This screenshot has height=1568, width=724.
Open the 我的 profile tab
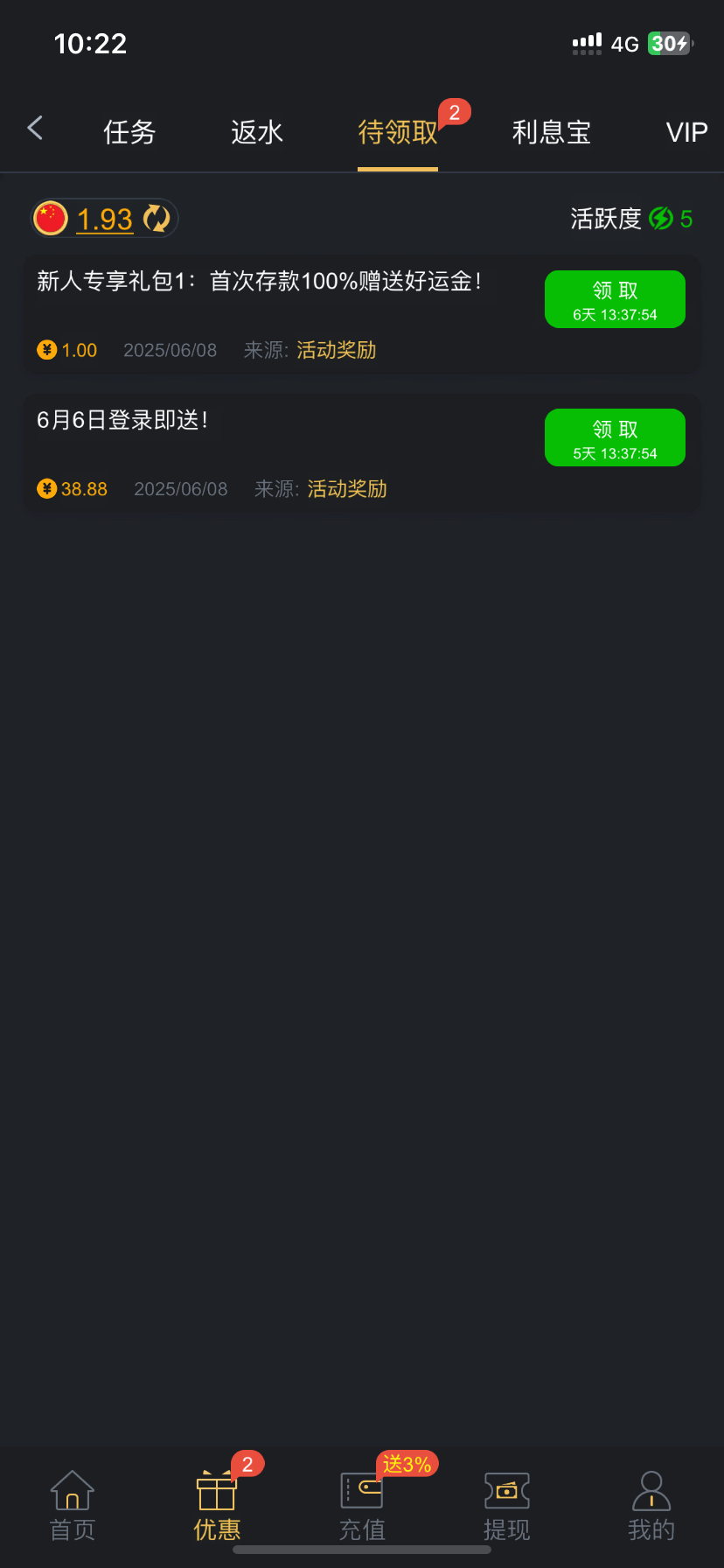pos(651,1505)
